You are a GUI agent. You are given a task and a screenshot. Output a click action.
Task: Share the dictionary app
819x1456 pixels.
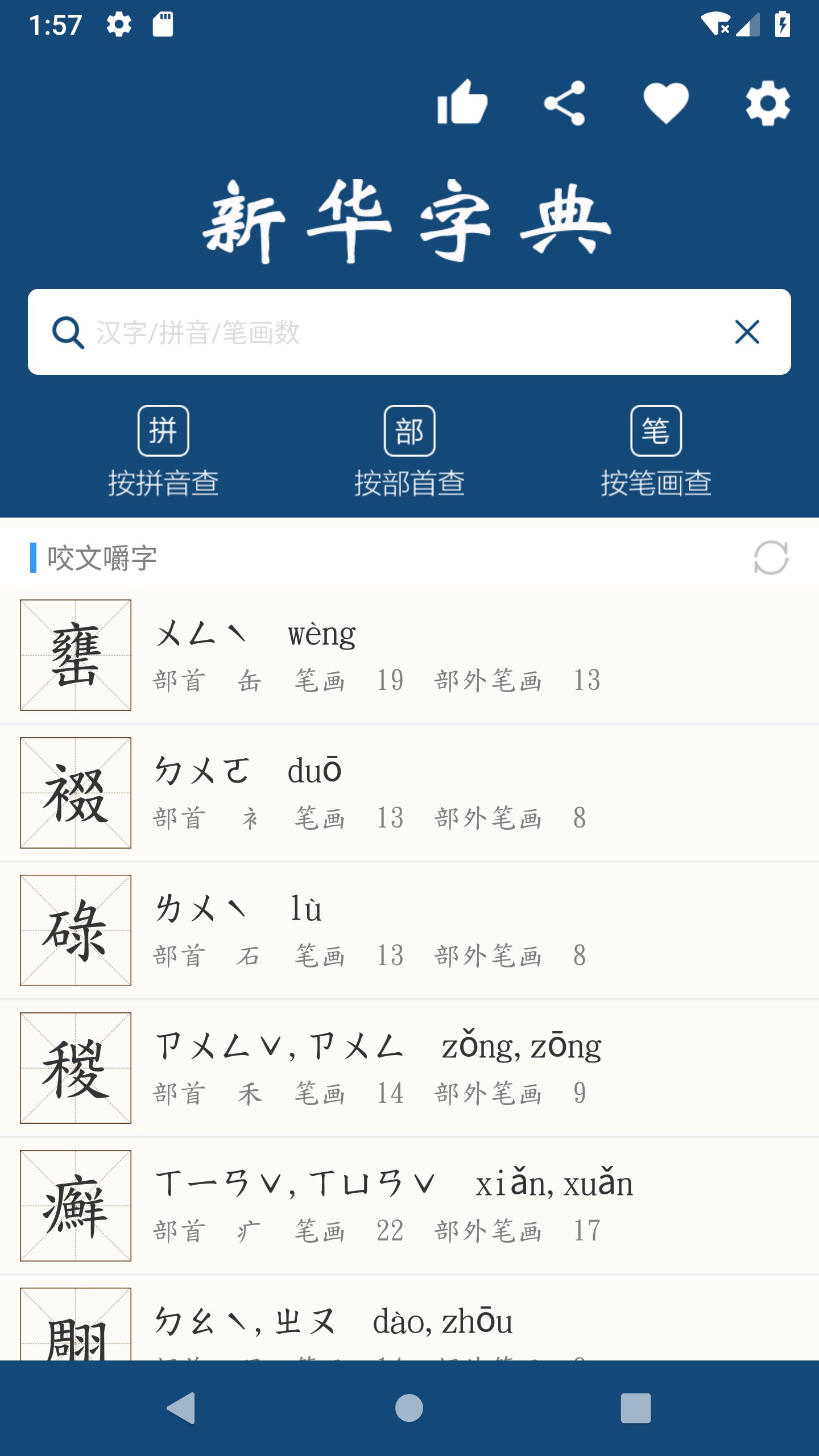[x=564, y=103]
